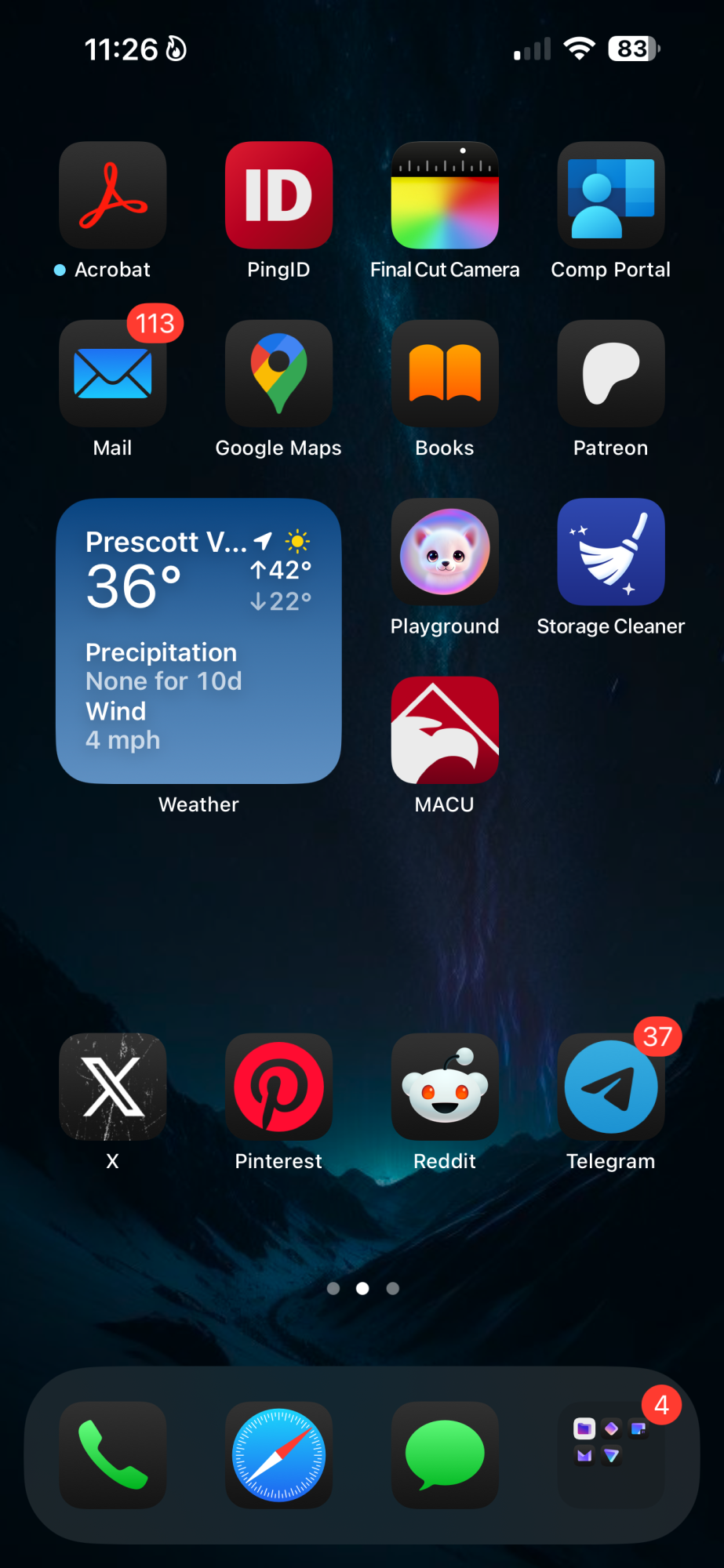724x1568 pixels.
Task: Open Telegram with 37 notifications
Action: pyautogui.click(x=610, y=1087)
